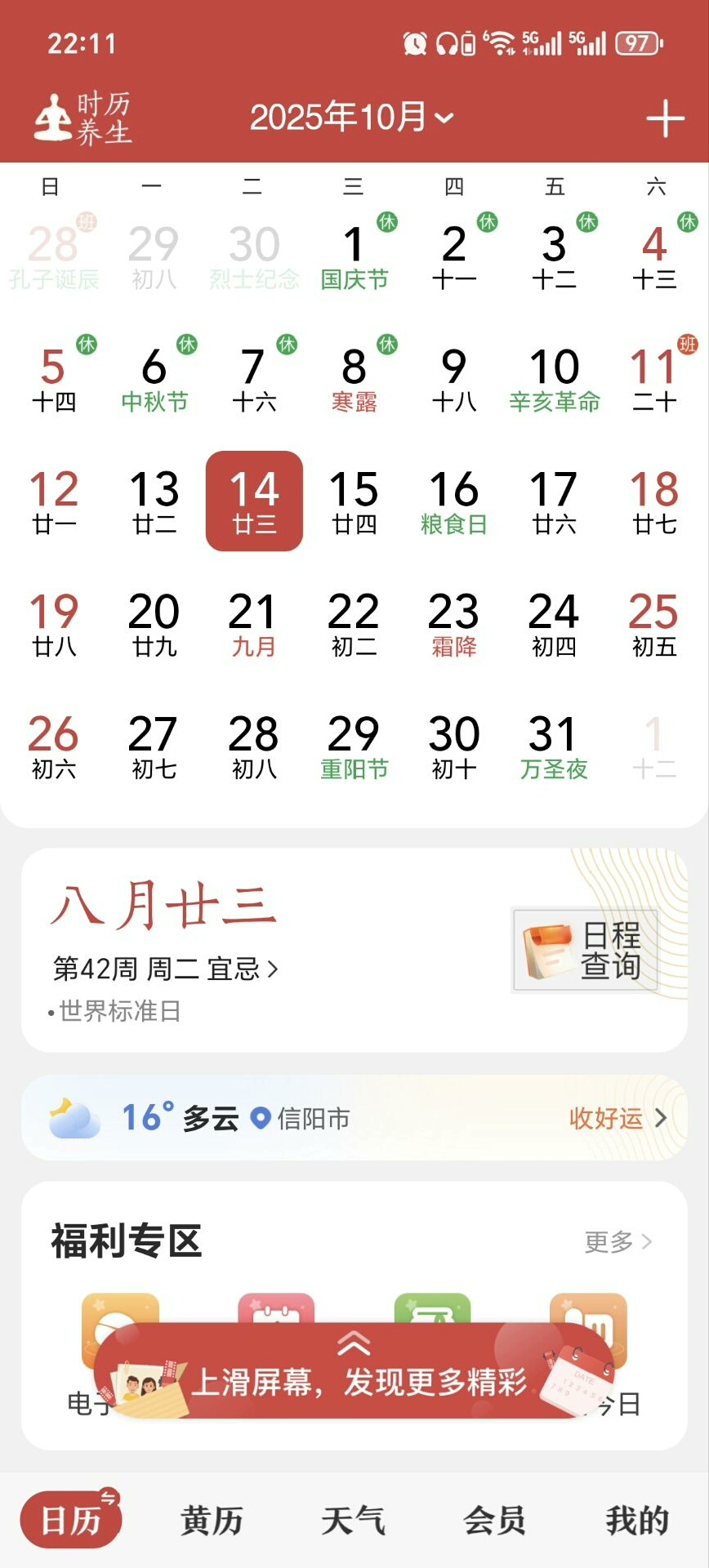Tap the plus icon to add event
The image size is (709, 1568).
pos(665,119)
